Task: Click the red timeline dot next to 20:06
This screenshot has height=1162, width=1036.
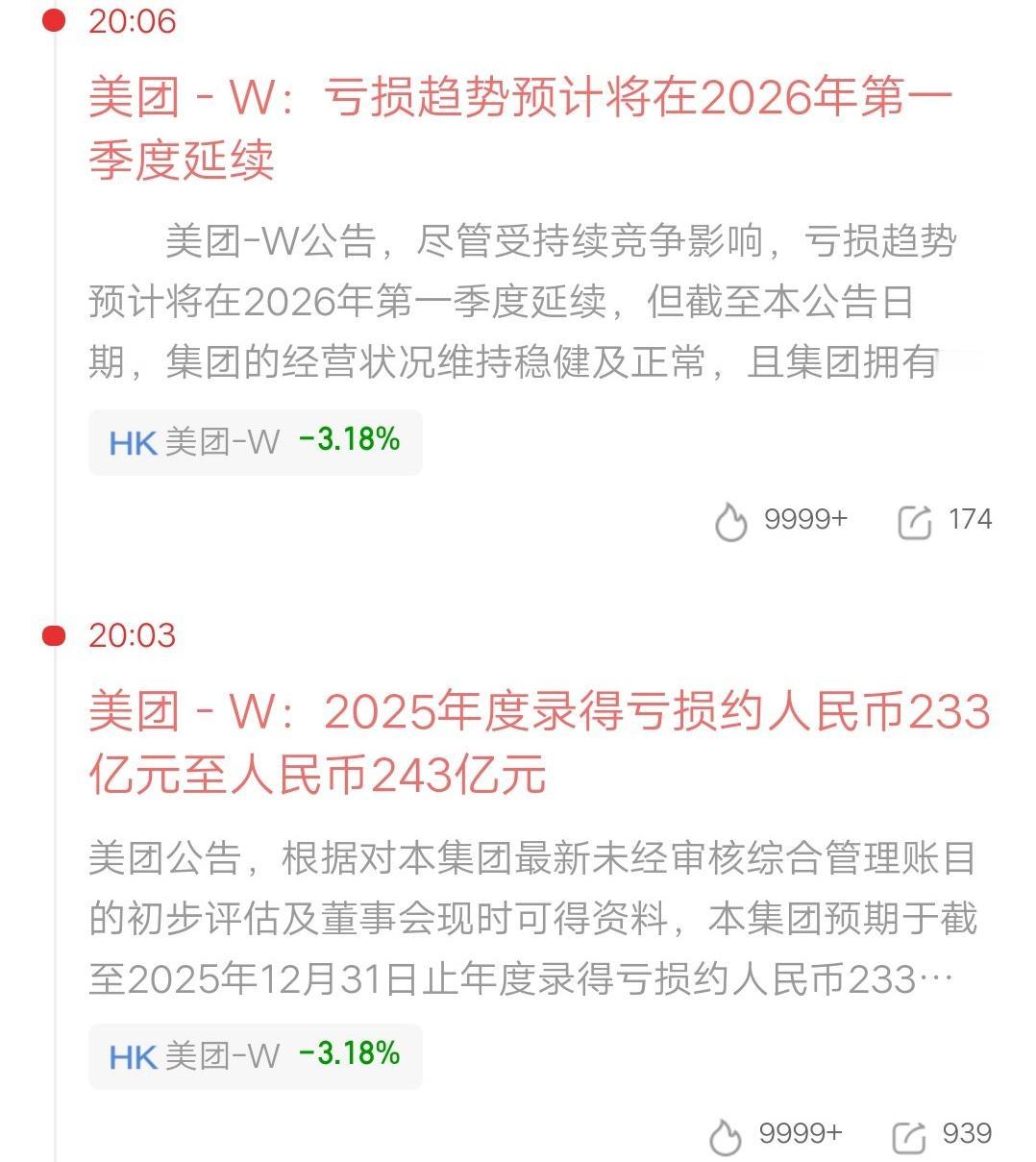Action: [53, 21]
